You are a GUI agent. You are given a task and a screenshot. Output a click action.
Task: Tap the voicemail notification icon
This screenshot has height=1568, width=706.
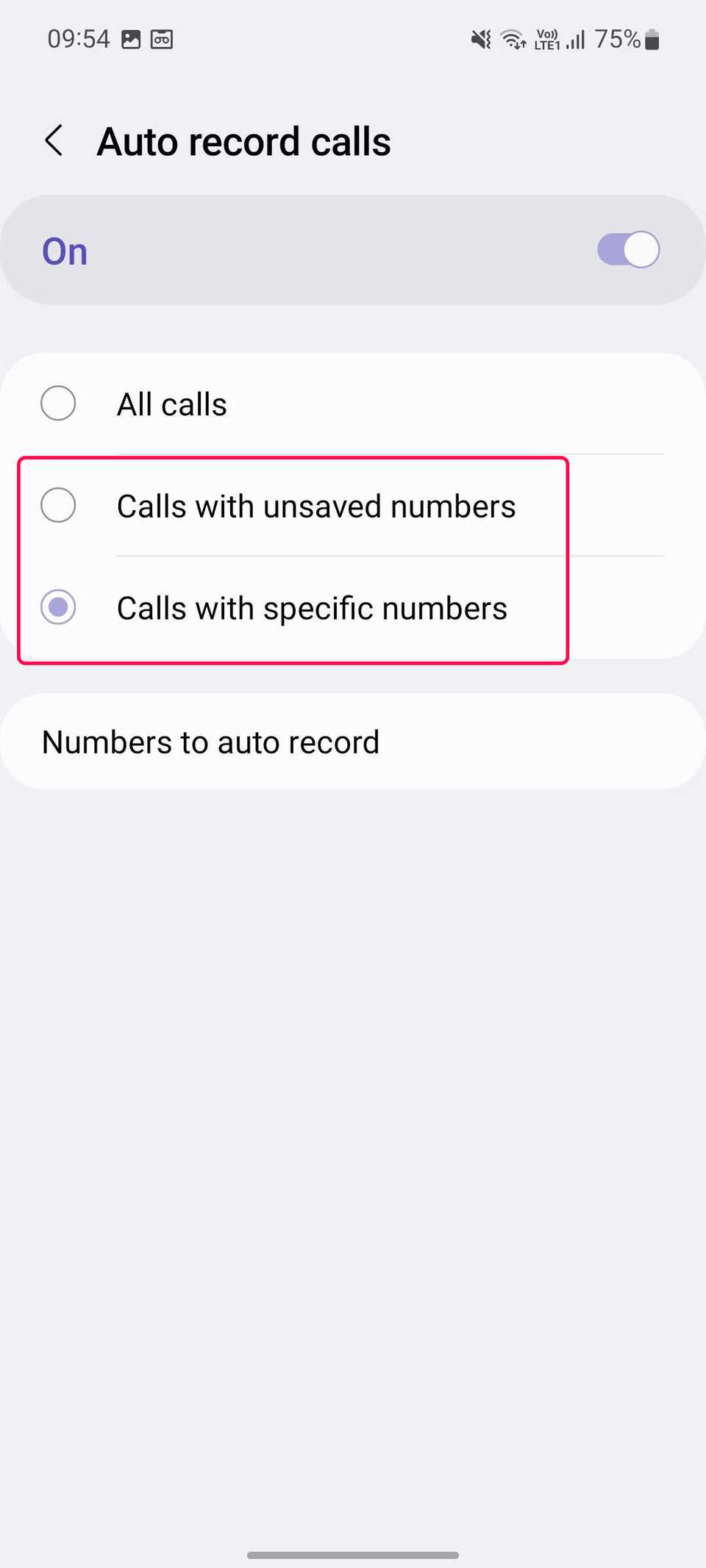(163, 38)
